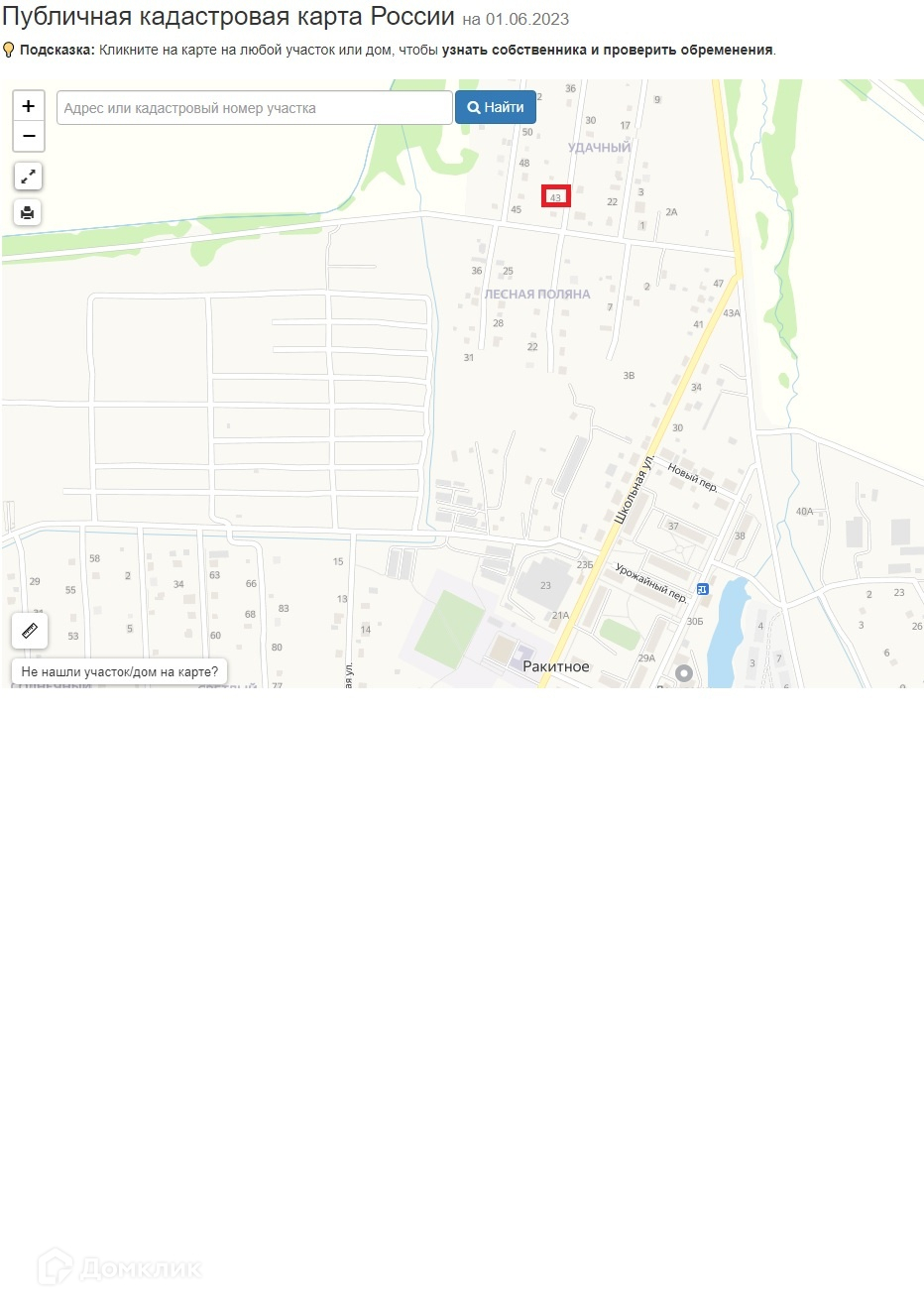
Task: Tap the Найти search button
Action: pyautogui.click(x=496, y=107)
